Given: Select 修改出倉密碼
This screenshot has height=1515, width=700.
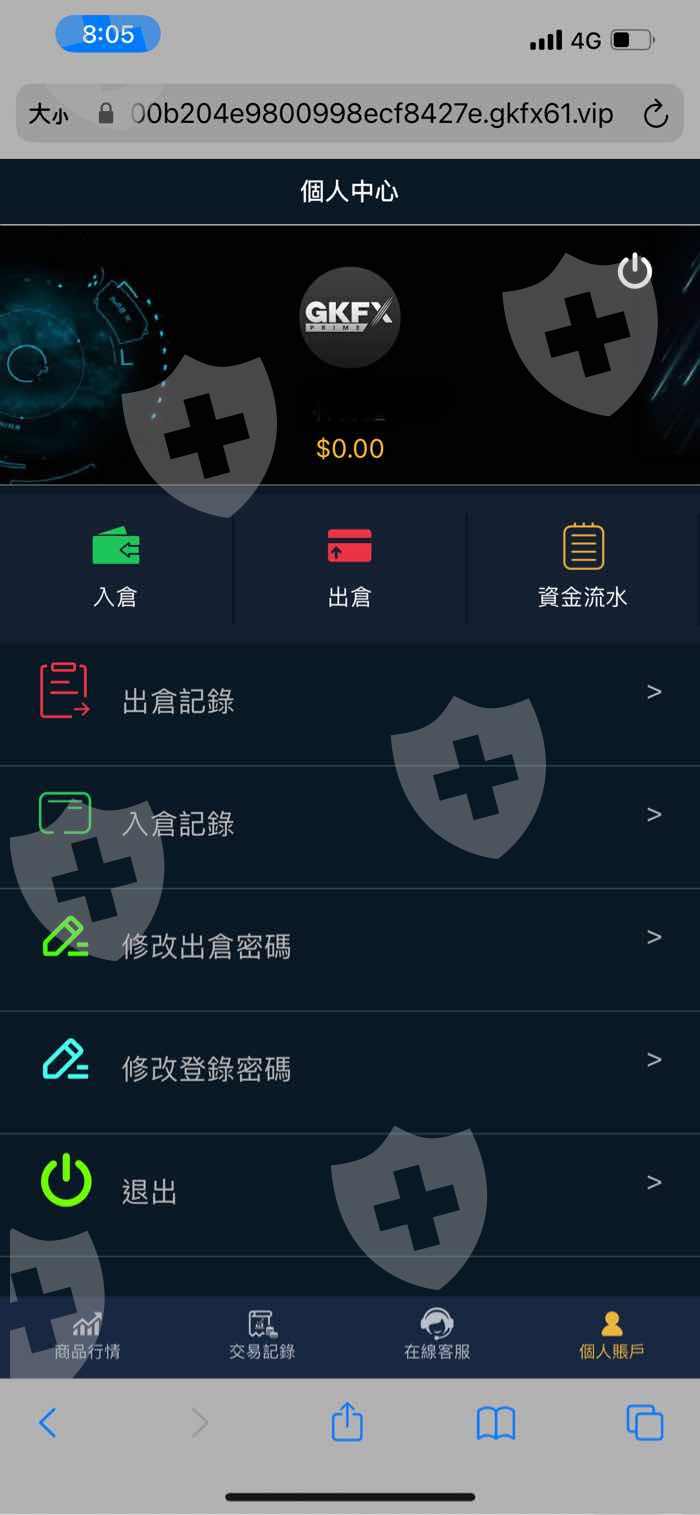Looking at the screenshot, I should tap(350, 949).
